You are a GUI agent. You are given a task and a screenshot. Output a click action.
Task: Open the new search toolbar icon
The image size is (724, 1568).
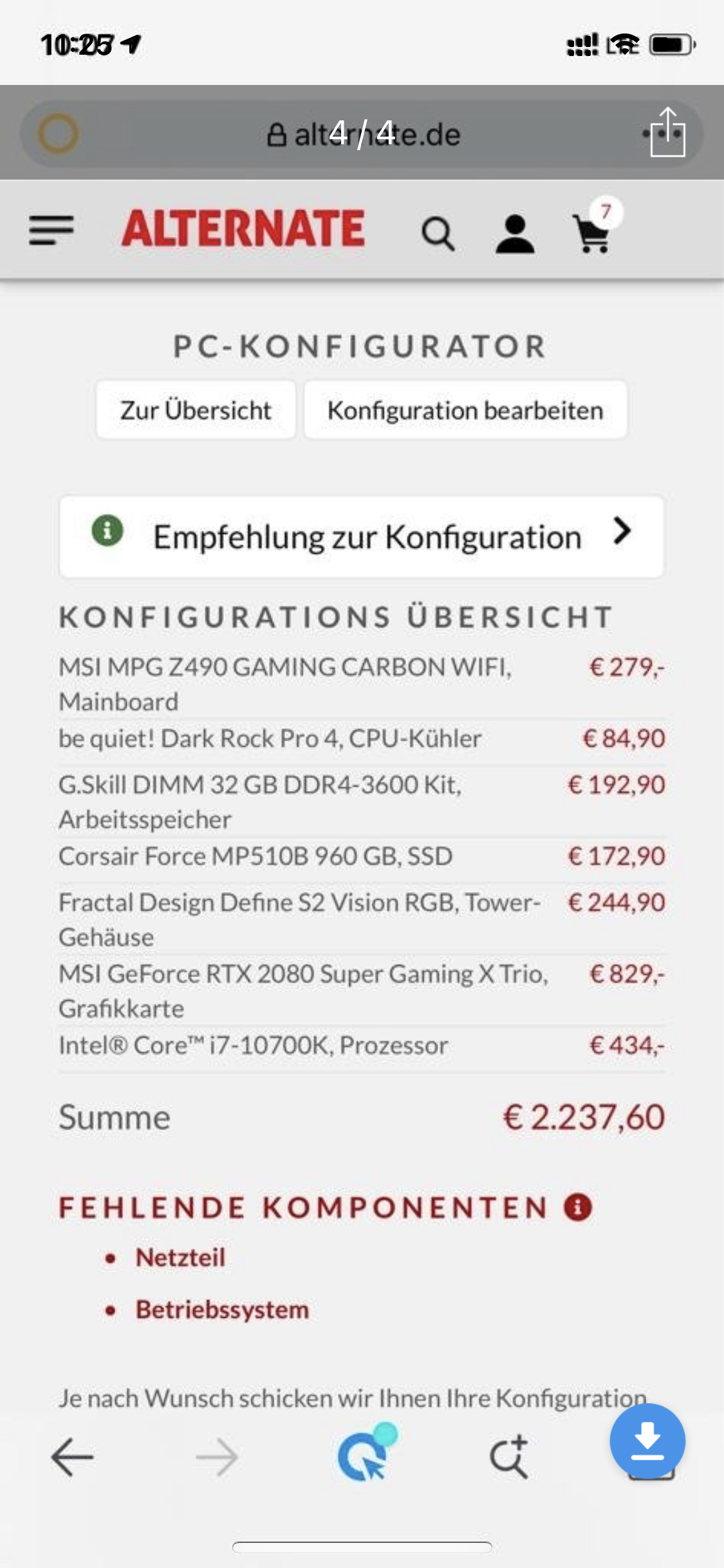pos(509,1456)
